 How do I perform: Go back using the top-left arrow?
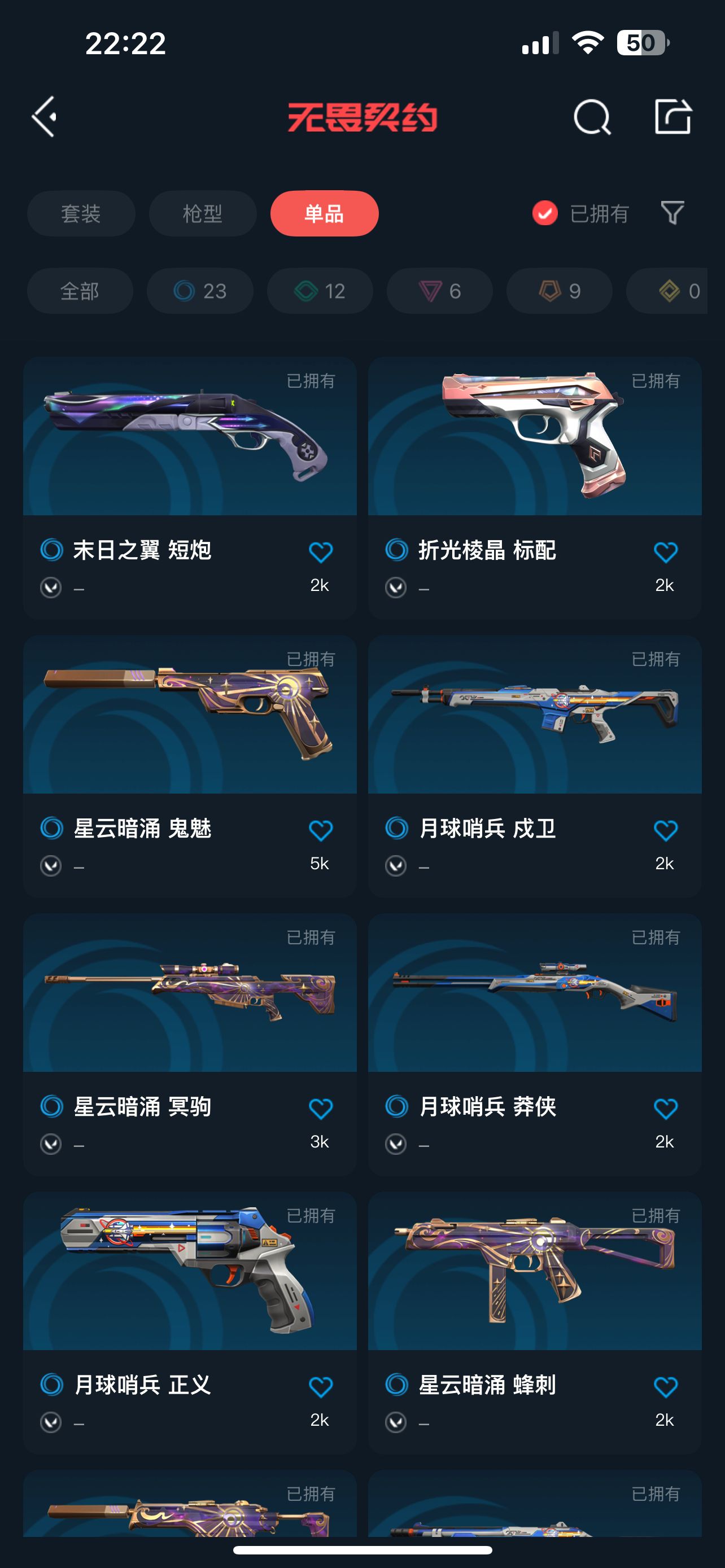(x=45, y=116)
